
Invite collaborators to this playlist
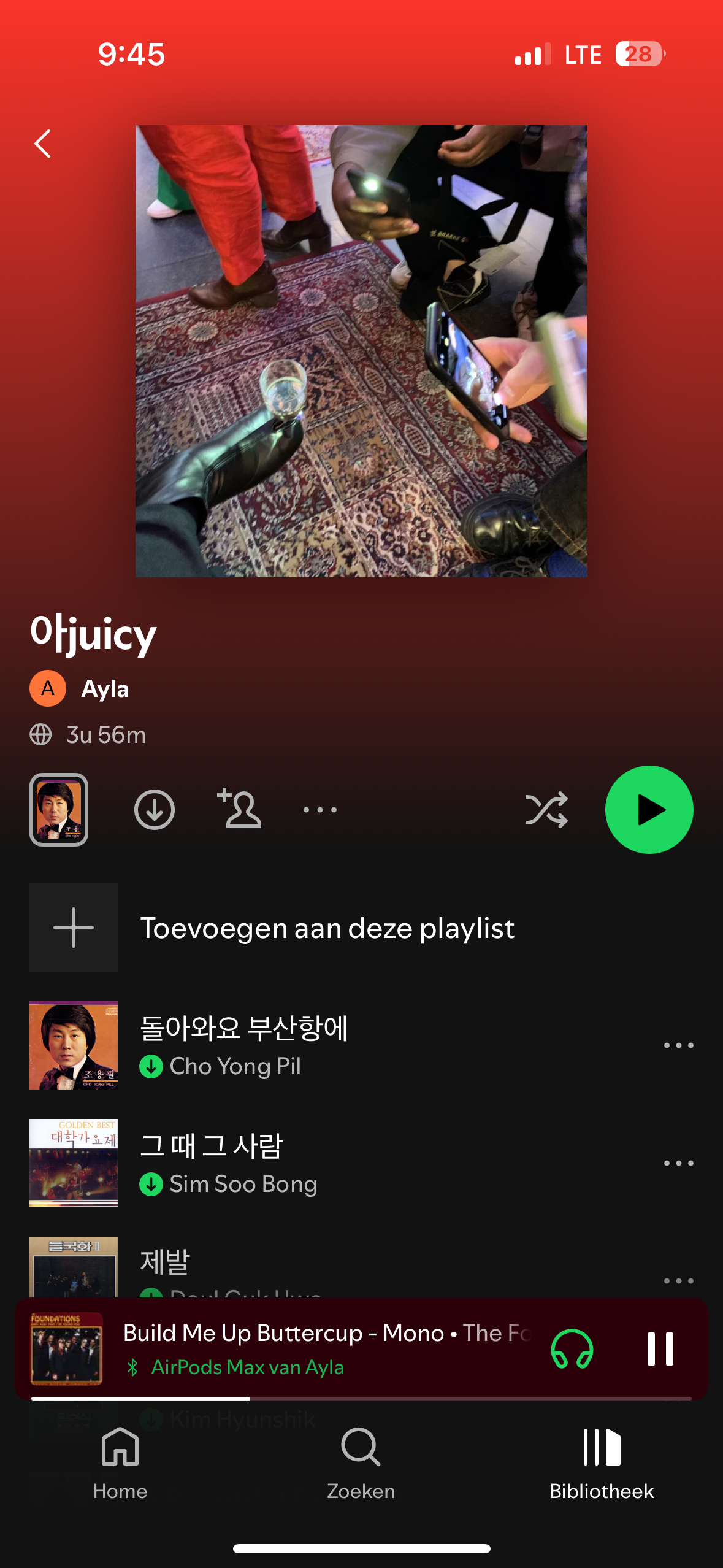(x=239, y=810)
